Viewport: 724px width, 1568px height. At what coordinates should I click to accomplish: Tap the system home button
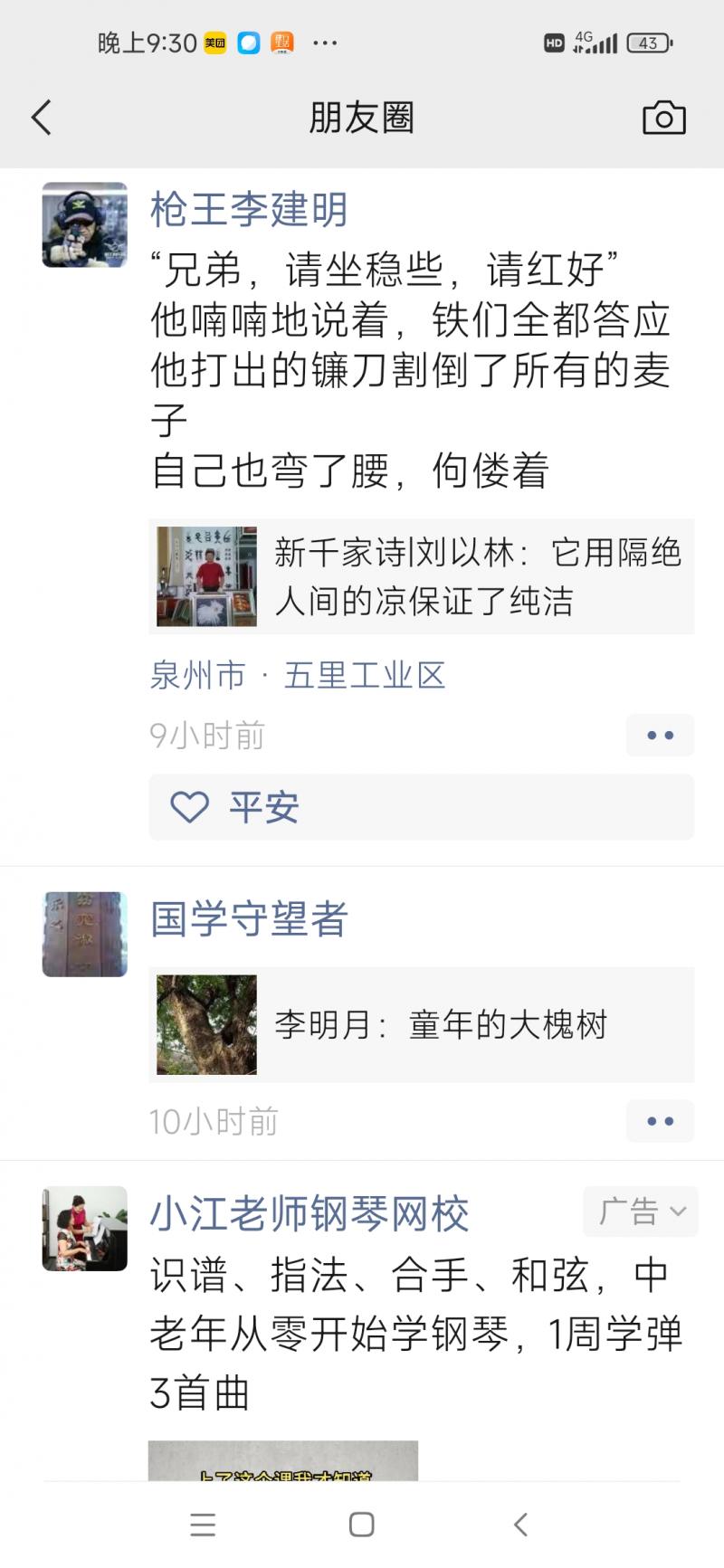click(361, 1525)
